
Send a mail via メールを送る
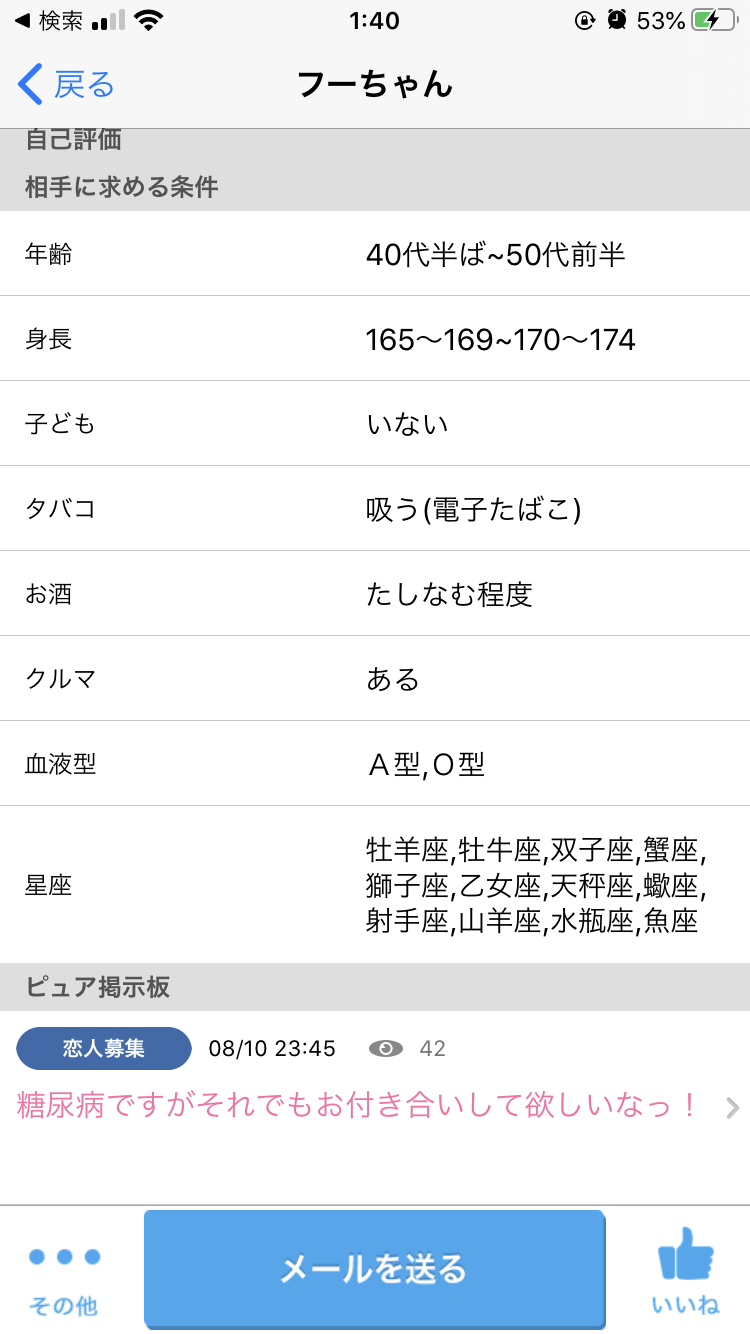(x=374, y=1268)
